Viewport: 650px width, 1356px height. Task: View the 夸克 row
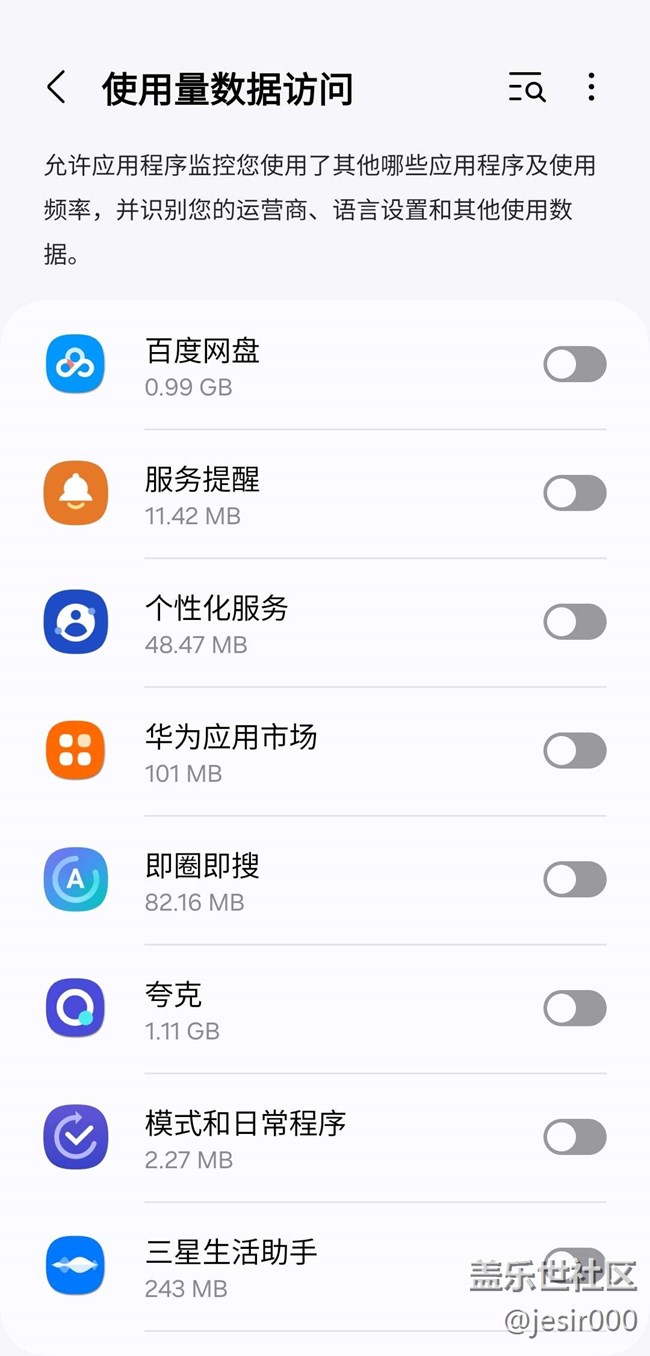[300, 1009]
